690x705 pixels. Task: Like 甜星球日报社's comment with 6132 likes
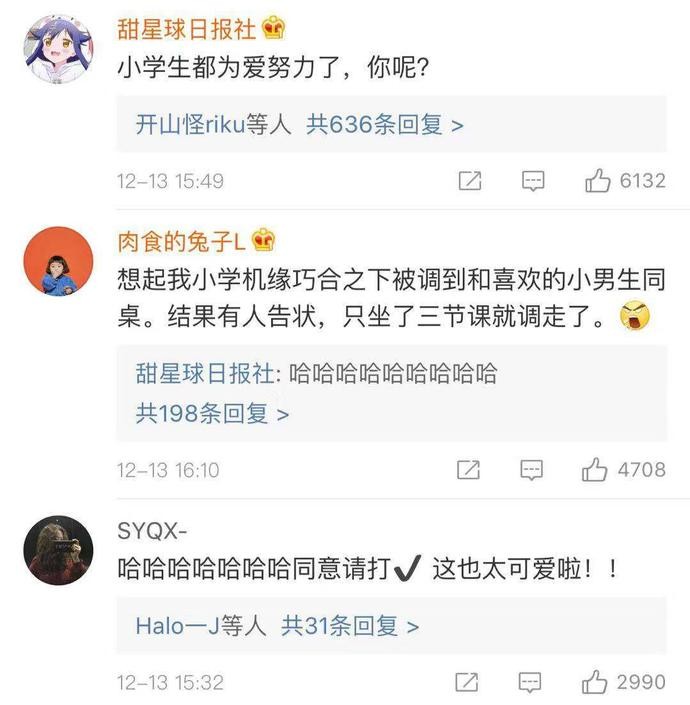(599, 181)
